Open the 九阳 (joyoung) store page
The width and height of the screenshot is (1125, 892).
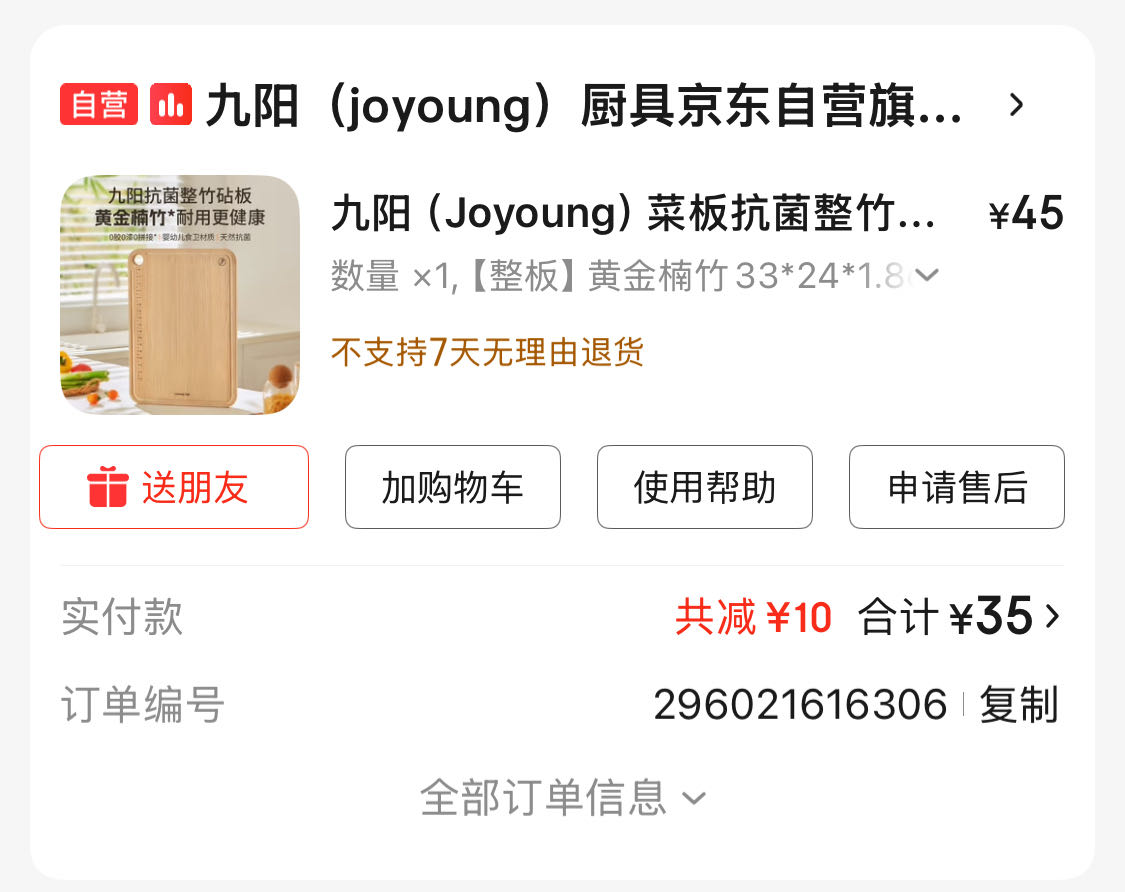583,106
